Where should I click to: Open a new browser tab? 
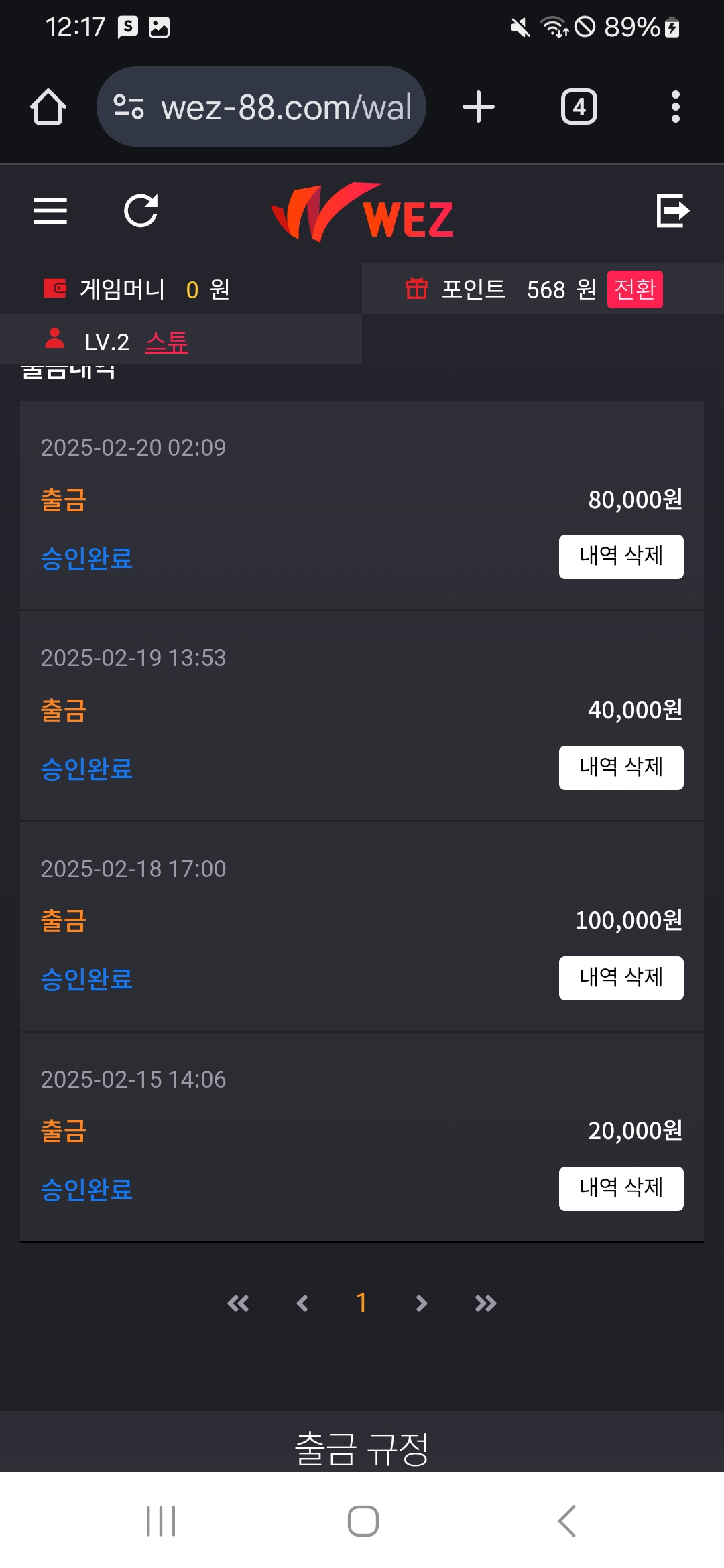pos(479,107)
